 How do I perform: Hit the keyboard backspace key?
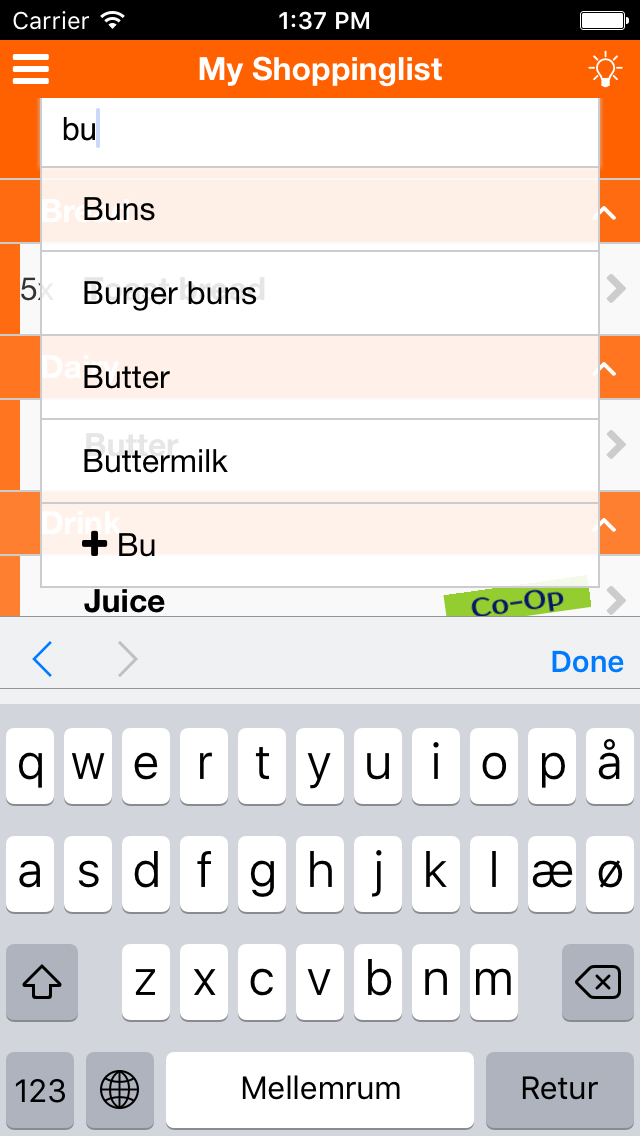coord(597,983)
